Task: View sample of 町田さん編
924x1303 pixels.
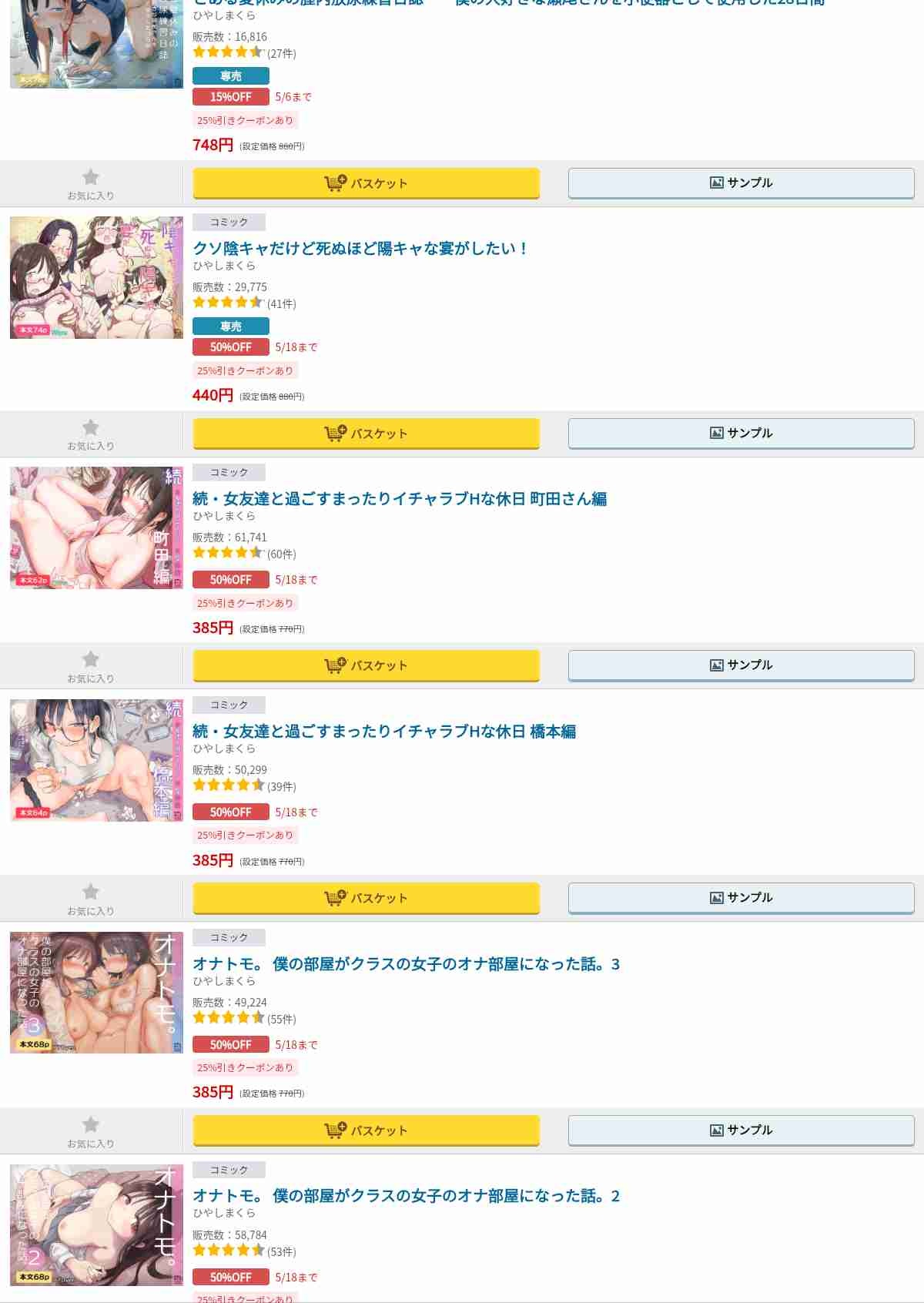Action: point(741,665)
